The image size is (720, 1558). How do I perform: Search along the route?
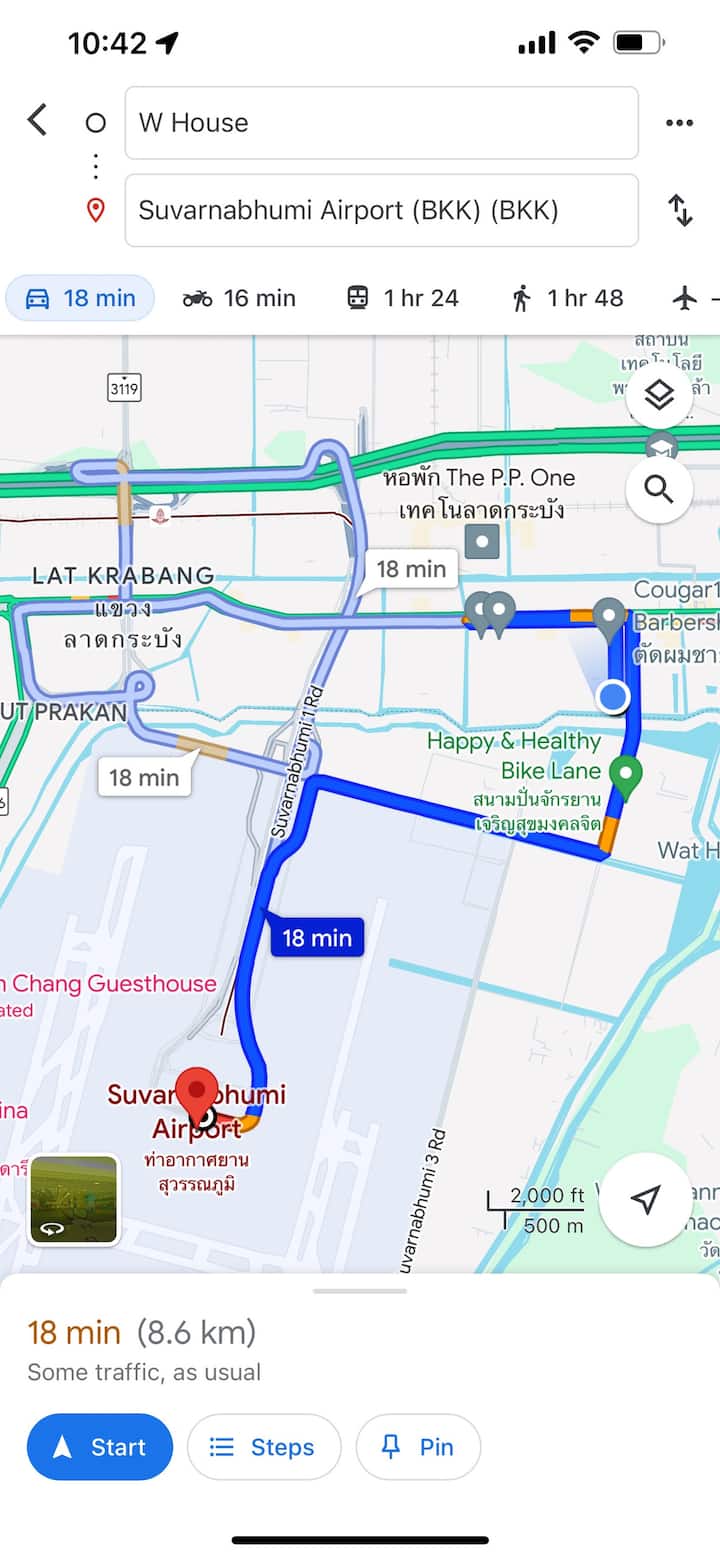[658, 489]
